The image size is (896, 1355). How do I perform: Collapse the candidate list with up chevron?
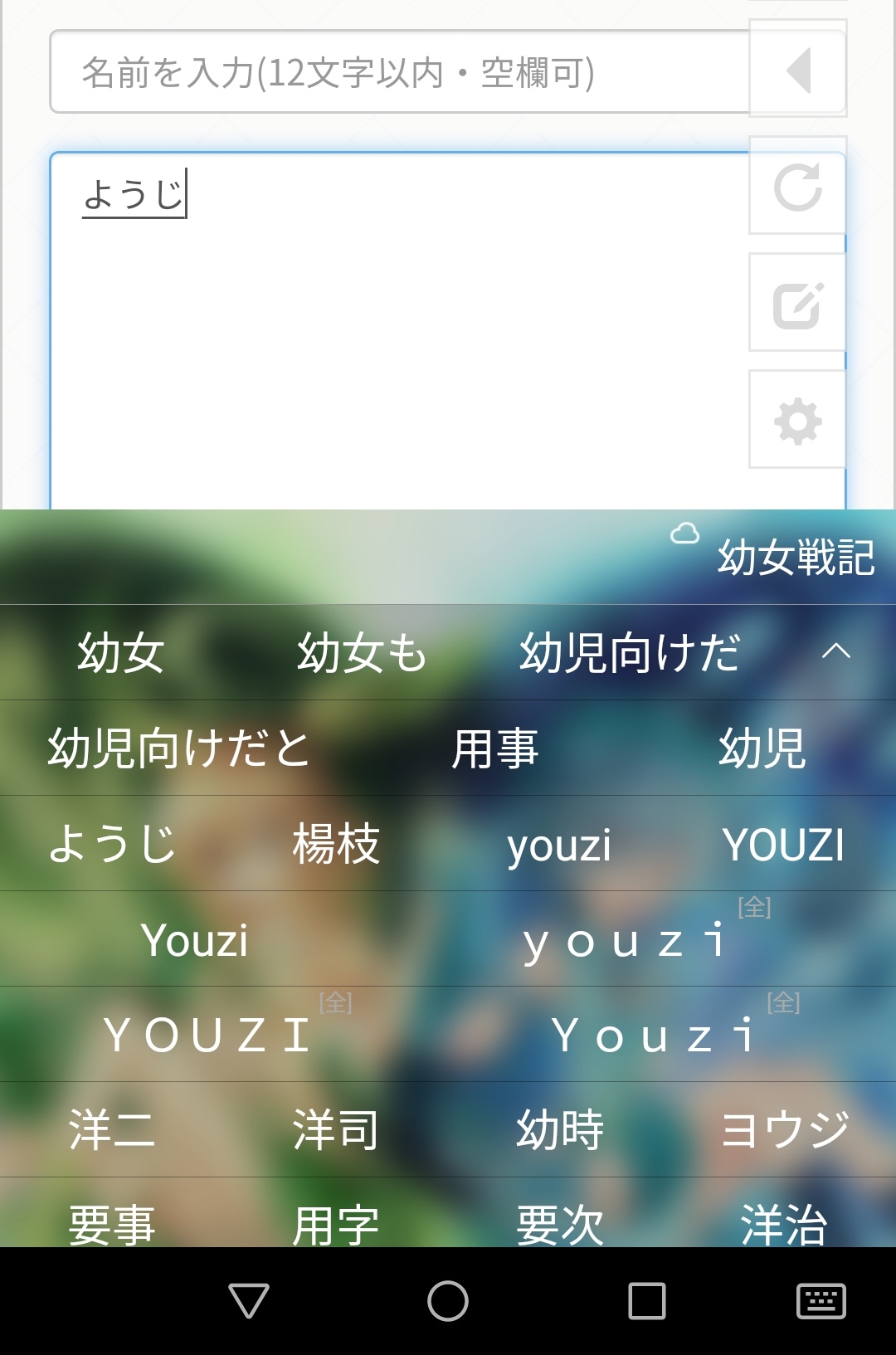(836, 651)
